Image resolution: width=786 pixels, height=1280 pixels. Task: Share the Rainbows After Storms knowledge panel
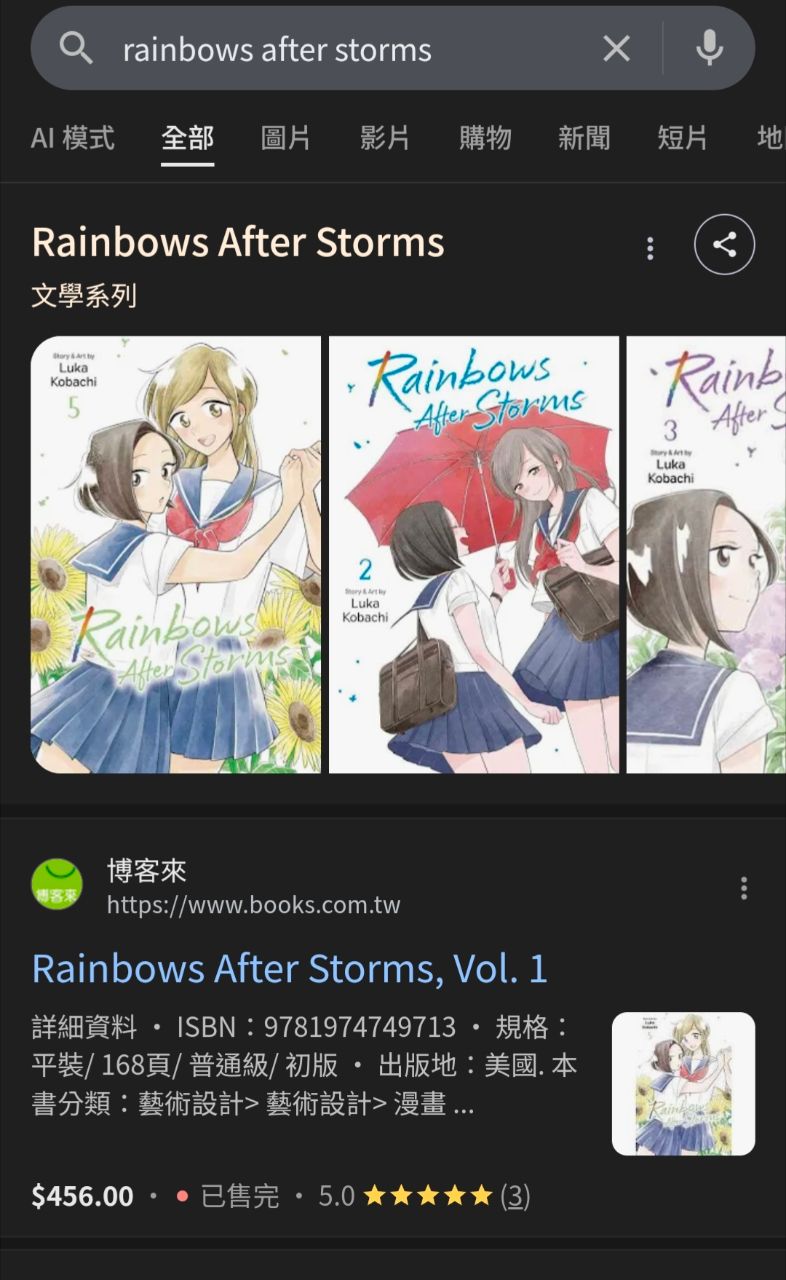click(724, 245)
